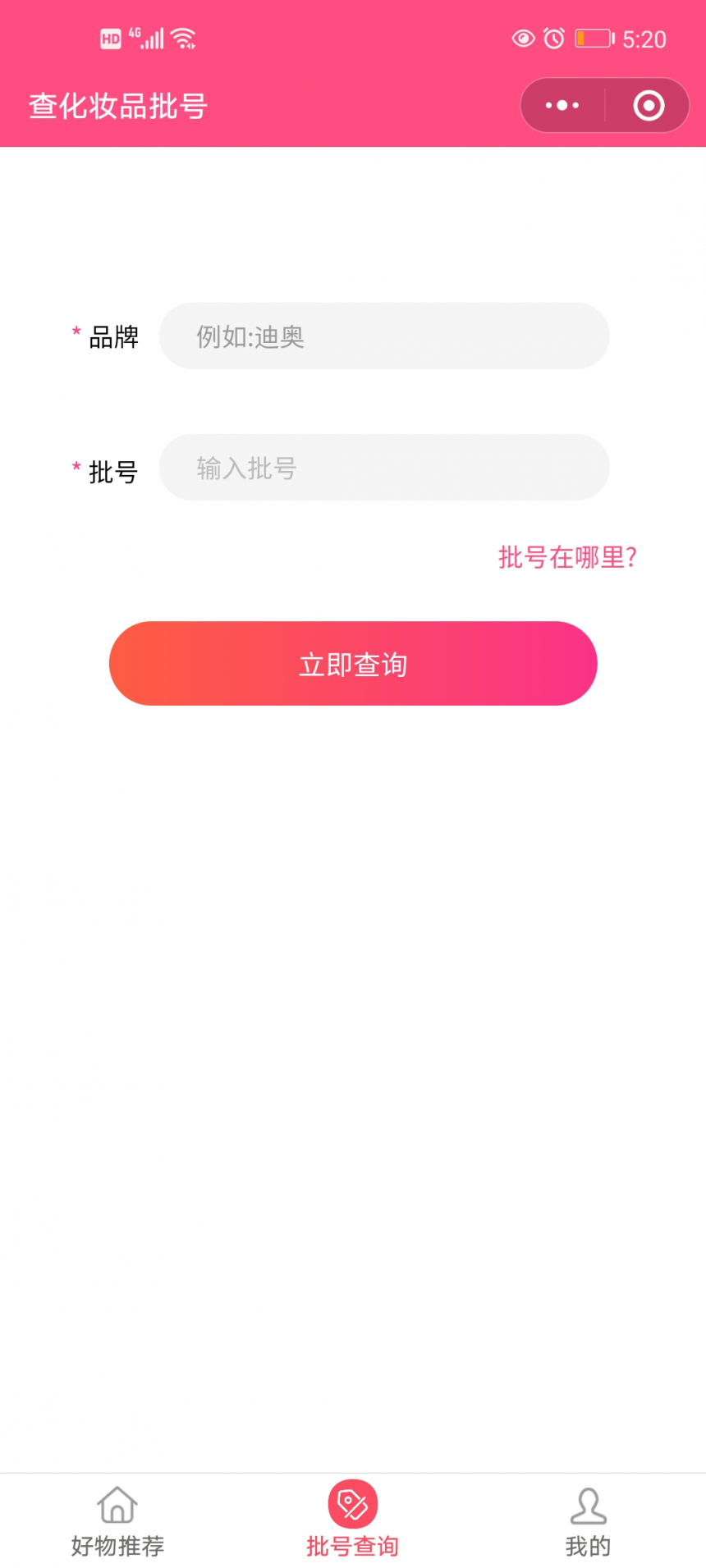The image size is (706, 1568).
Task: Close the mini program with the circle icon
Action: coord(649,105)
